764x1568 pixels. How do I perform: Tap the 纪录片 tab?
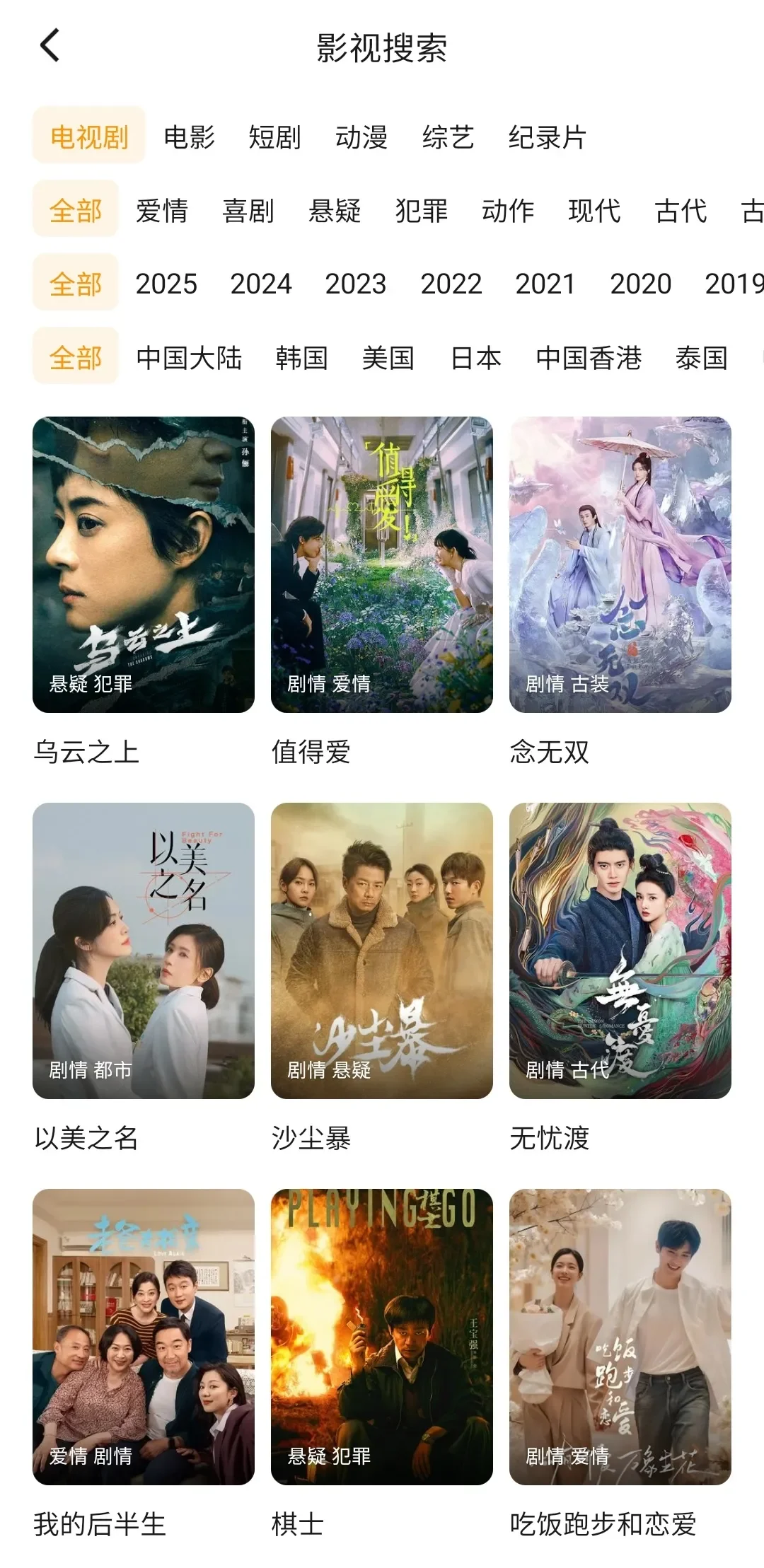click(547, 137)
